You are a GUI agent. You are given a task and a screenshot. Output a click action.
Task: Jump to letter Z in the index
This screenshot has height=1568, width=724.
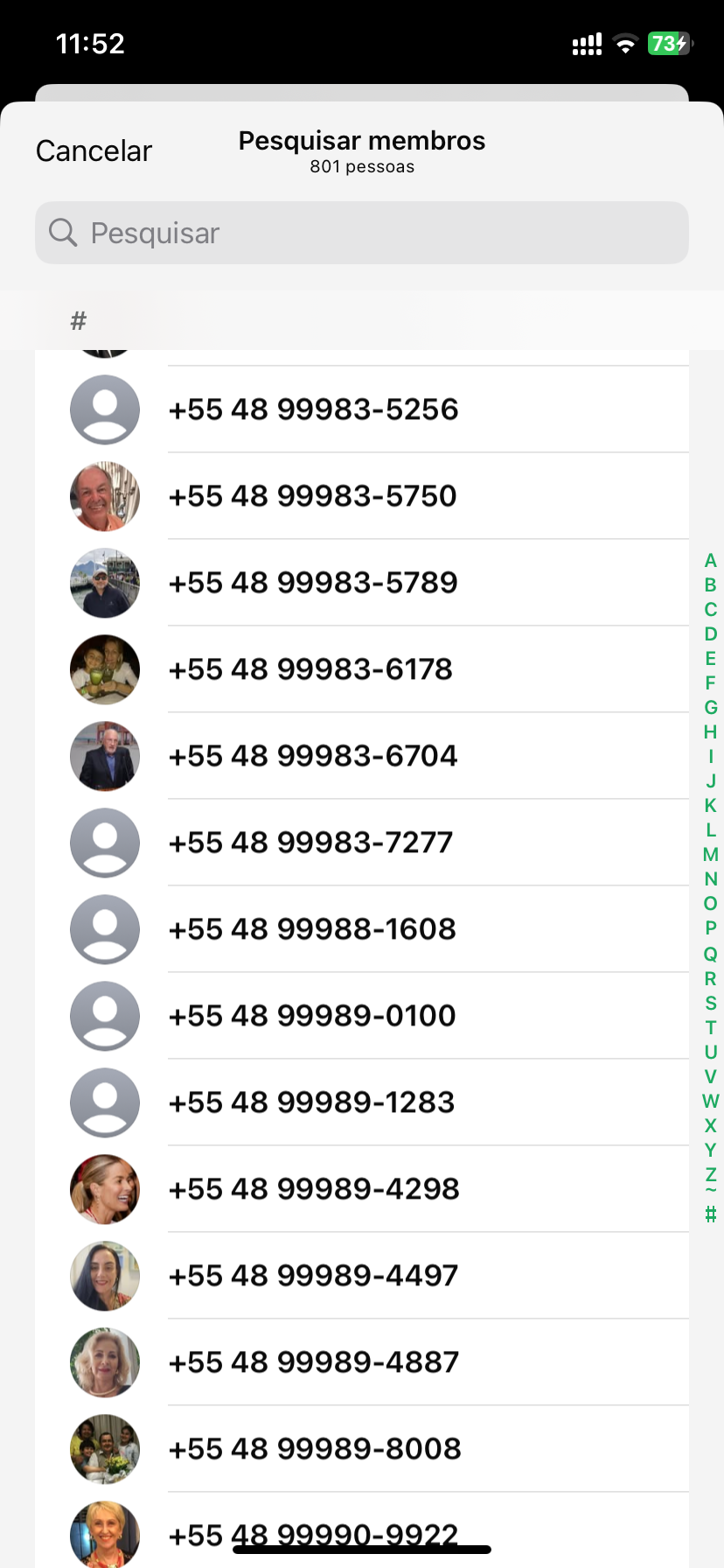pos(710,1173)
